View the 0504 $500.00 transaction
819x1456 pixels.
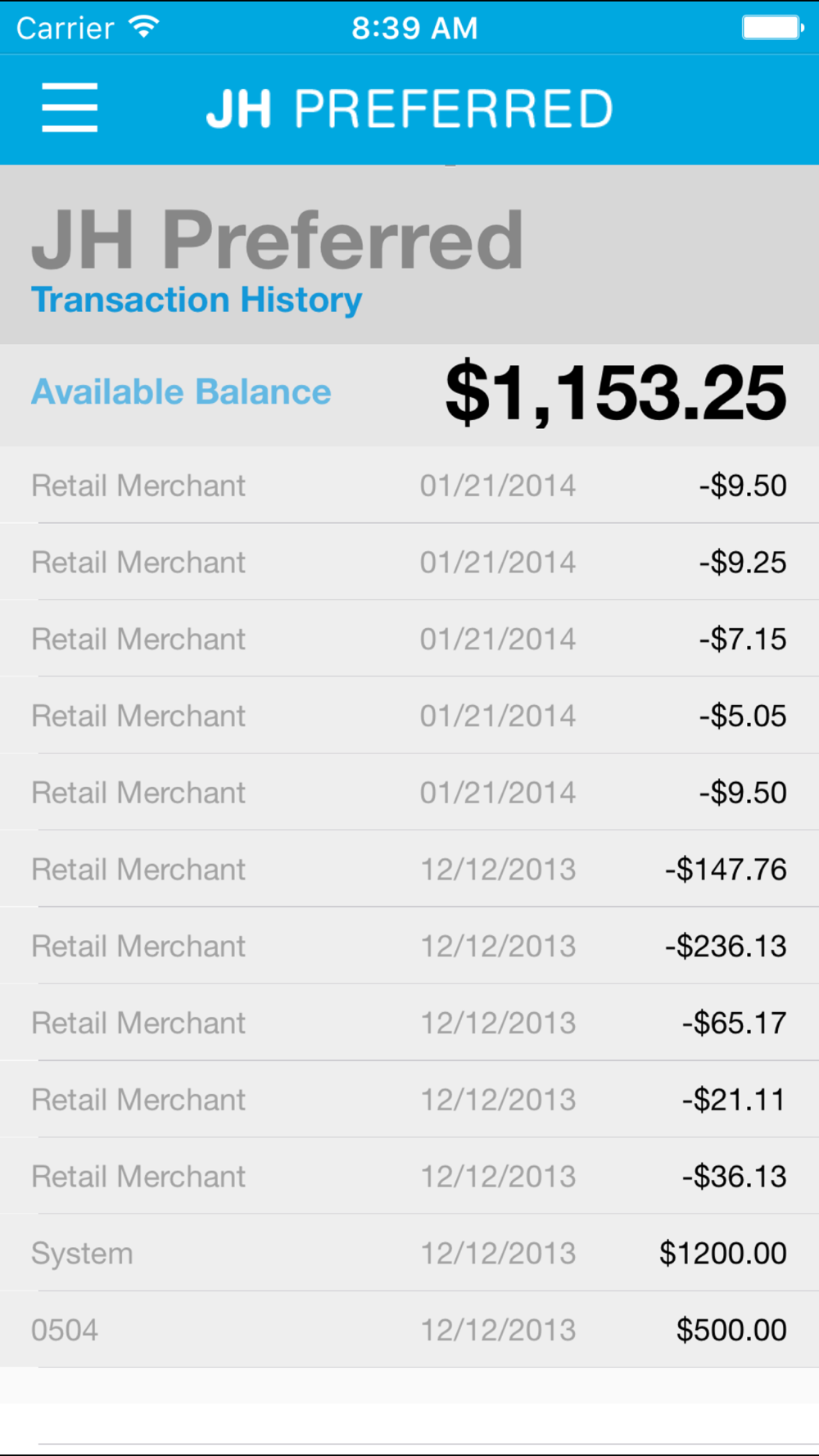coord(409,1330)
